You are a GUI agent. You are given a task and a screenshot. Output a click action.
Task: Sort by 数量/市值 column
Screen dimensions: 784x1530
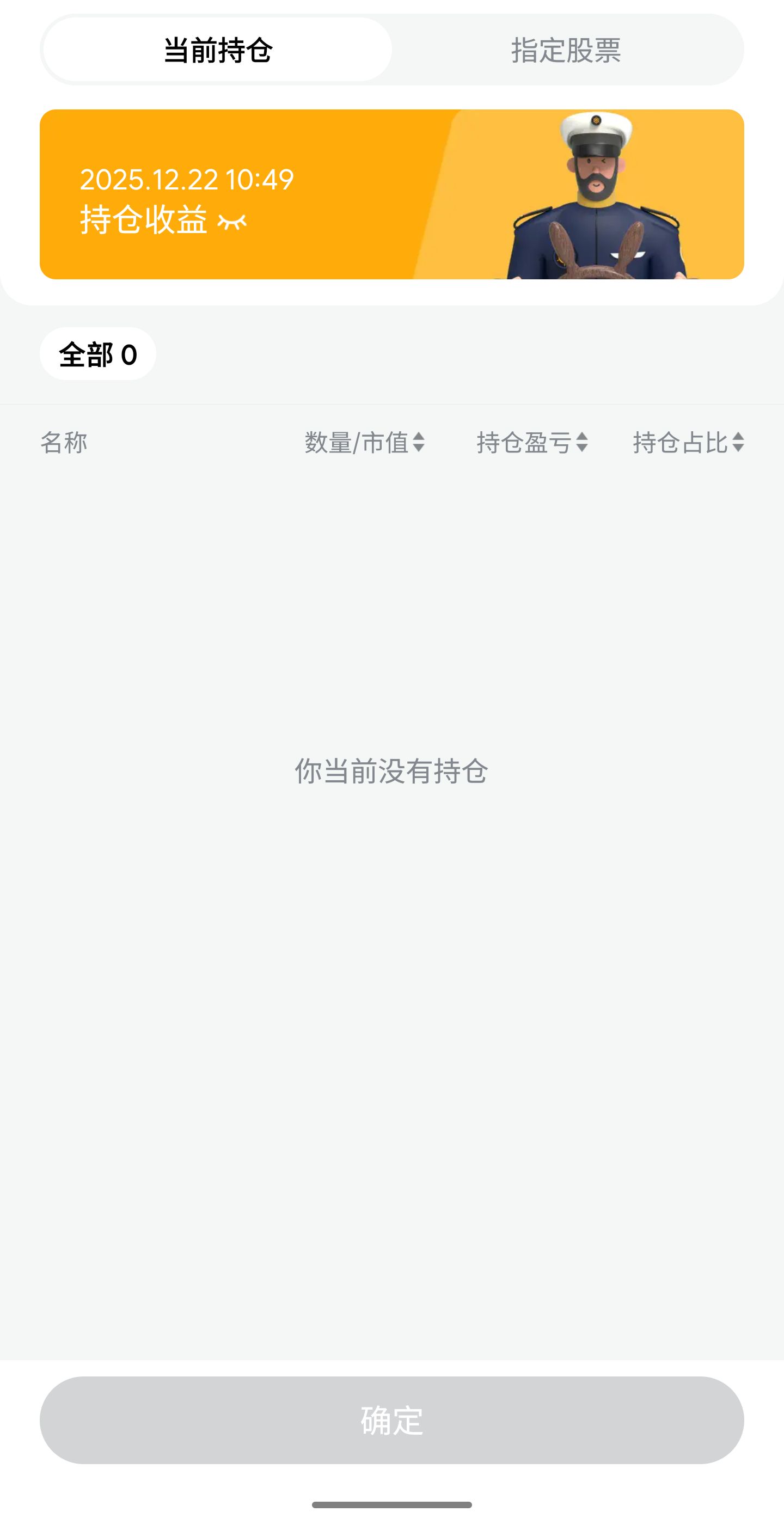pos(364,443)
